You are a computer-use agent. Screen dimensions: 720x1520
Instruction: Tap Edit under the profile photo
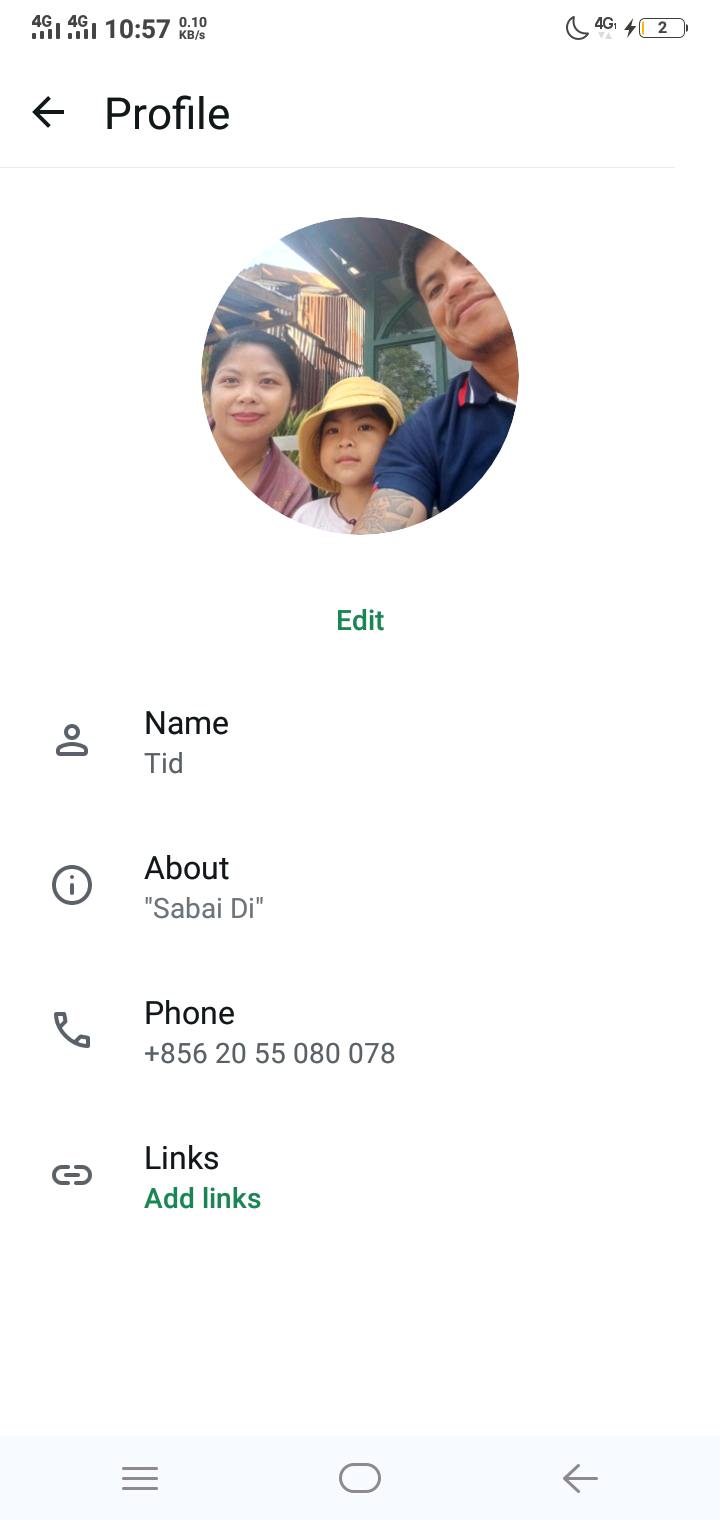pos(360,620)
